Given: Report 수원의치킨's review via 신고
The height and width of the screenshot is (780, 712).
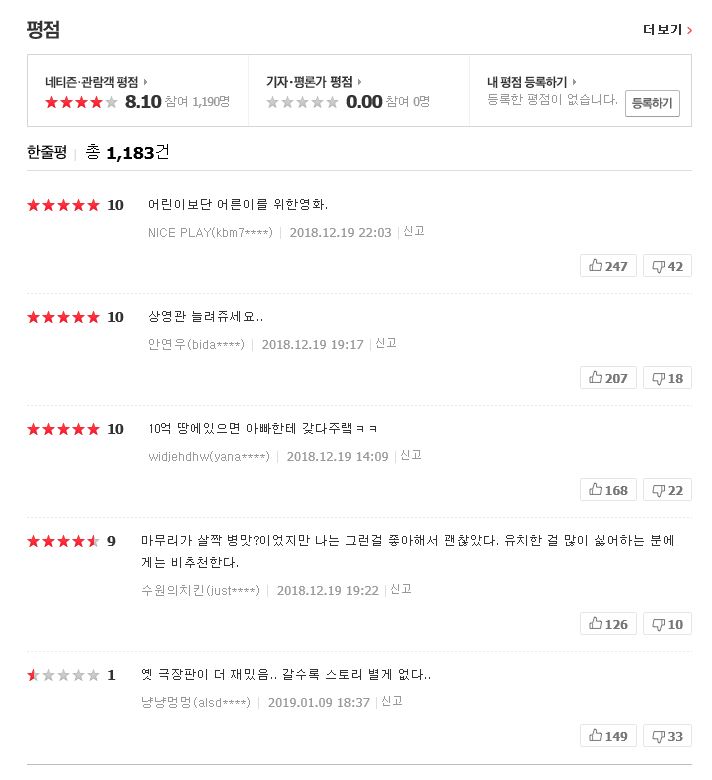Looking at the screenshot, I should [401, 589].
